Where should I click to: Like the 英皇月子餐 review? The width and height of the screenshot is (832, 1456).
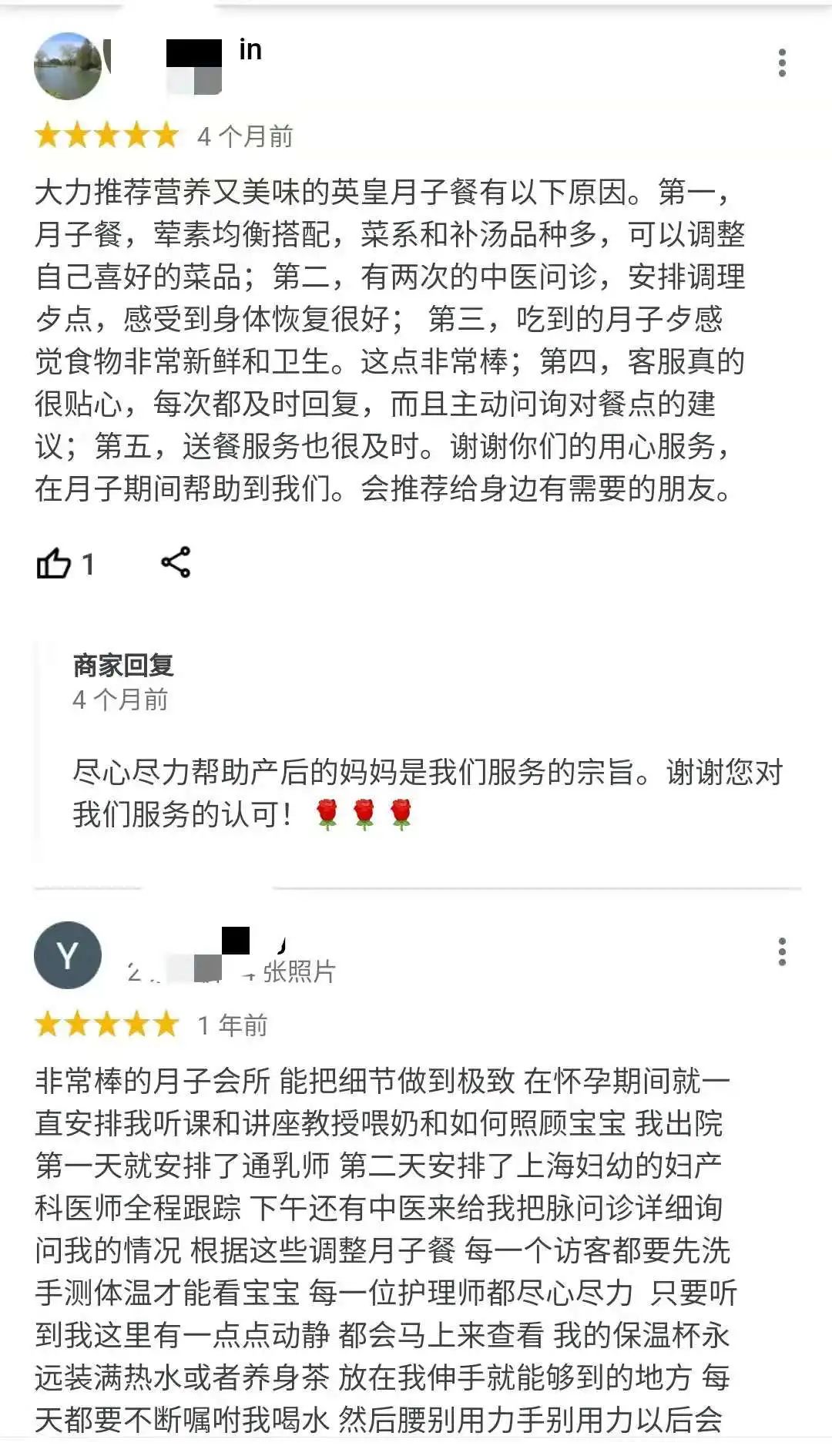click(x=54, y=564)
